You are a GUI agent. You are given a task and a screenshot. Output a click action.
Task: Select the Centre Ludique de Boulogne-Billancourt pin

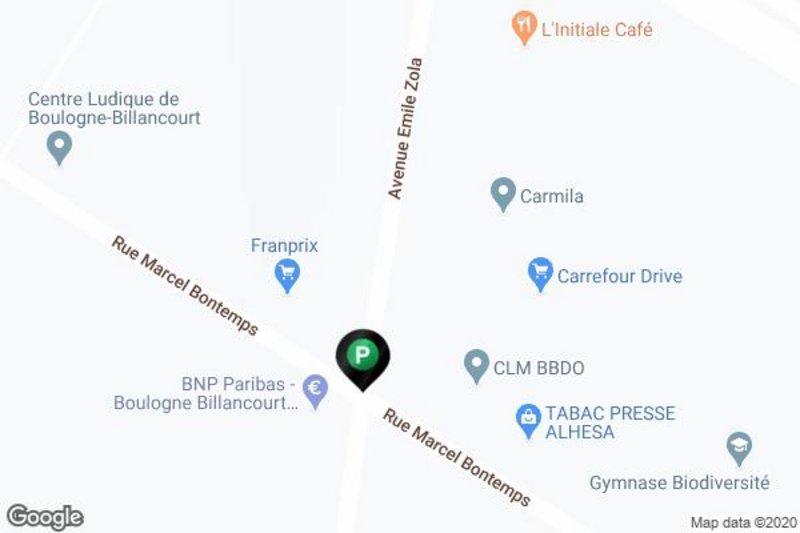pos(60,148)
